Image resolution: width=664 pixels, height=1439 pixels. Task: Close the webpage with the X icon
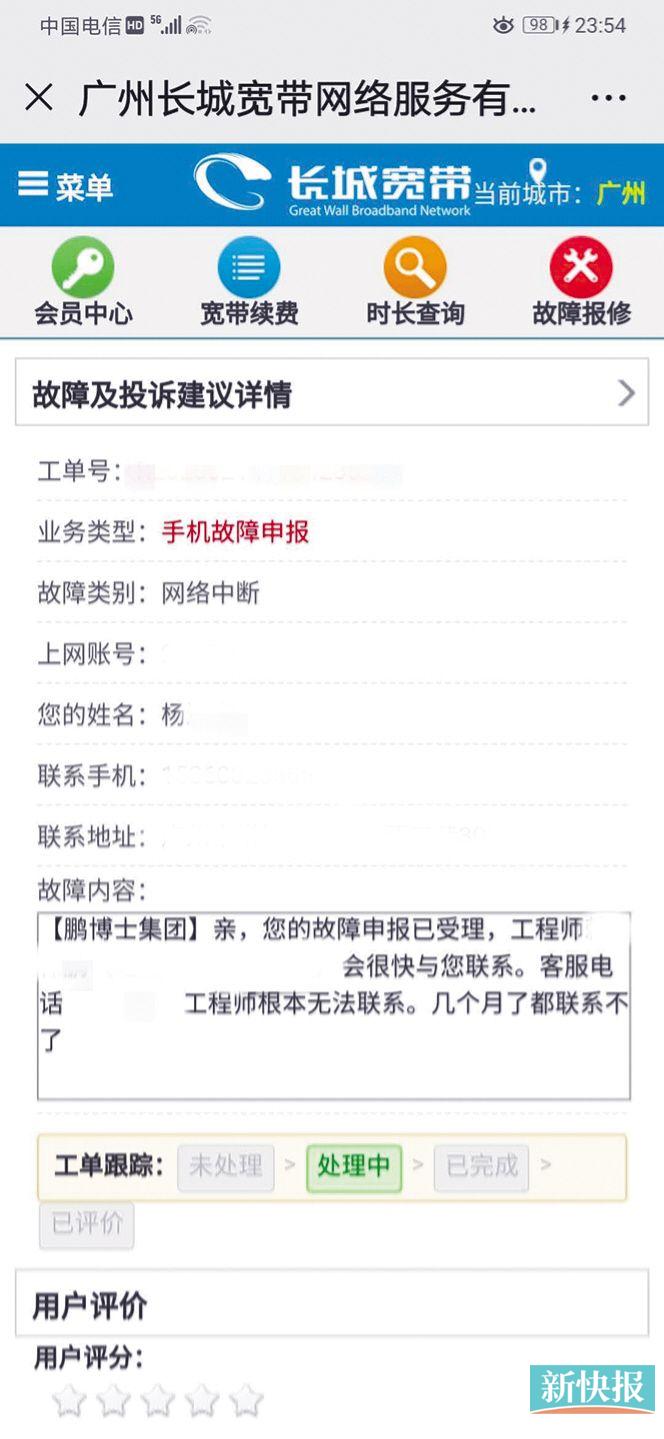point(38,98)
